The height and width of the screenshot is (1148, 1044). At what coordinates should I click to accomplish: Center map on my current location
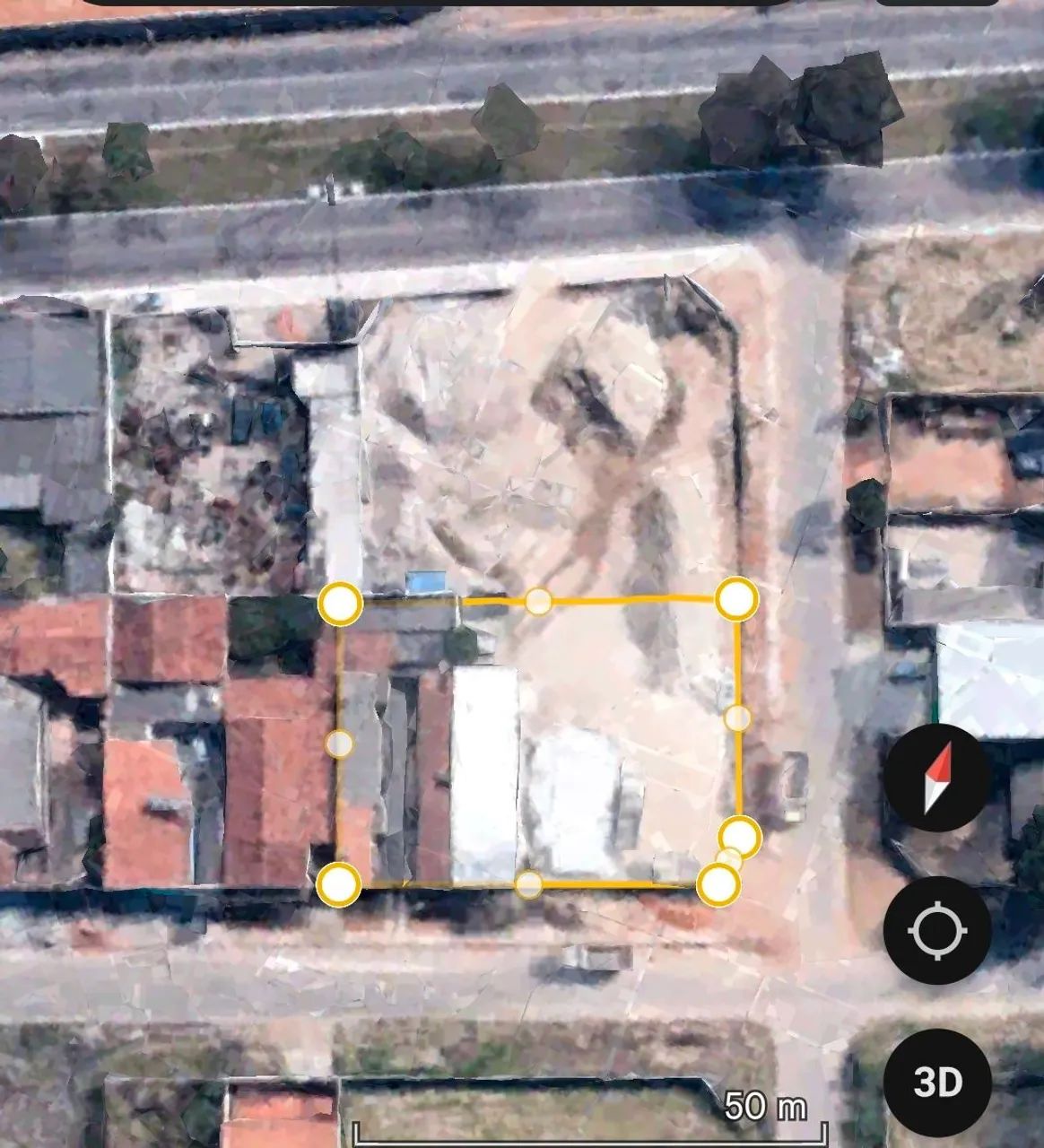point(937,931)
